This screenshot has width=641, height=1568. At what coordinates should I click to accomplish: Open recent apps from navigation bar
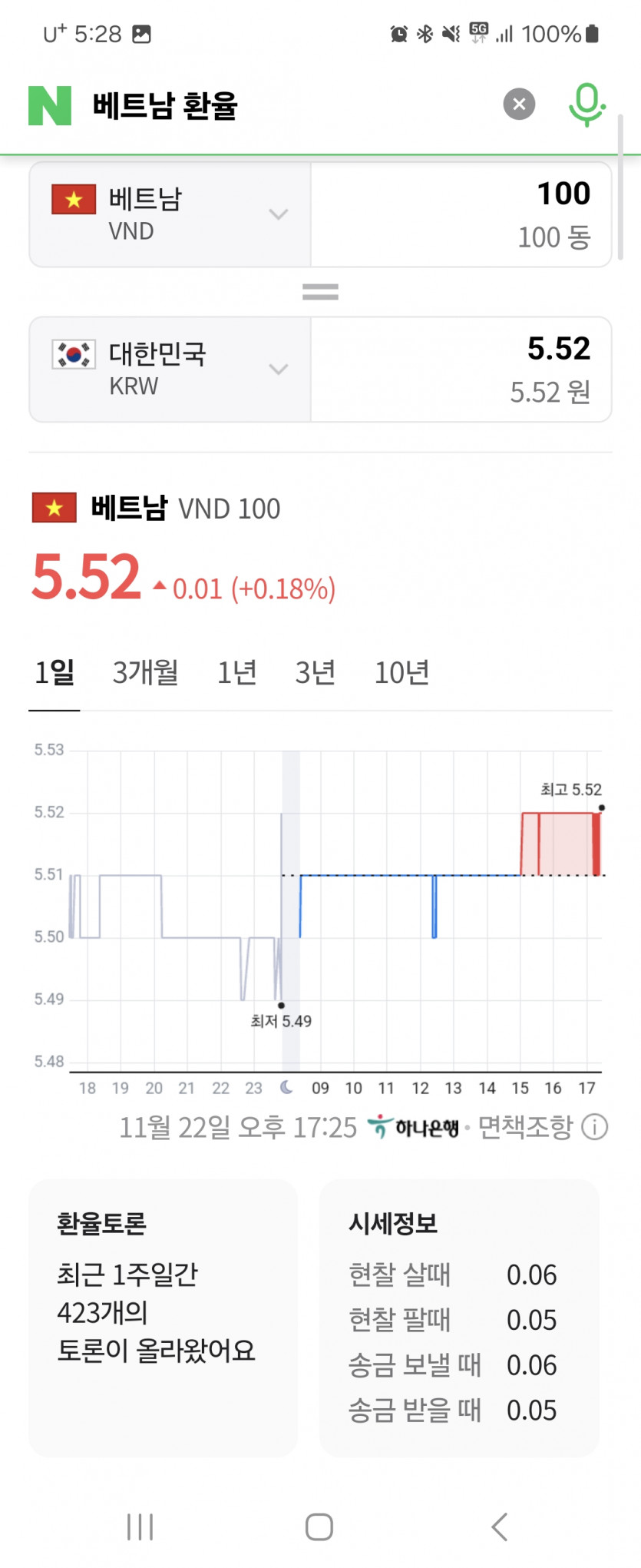coord(140,1527)
